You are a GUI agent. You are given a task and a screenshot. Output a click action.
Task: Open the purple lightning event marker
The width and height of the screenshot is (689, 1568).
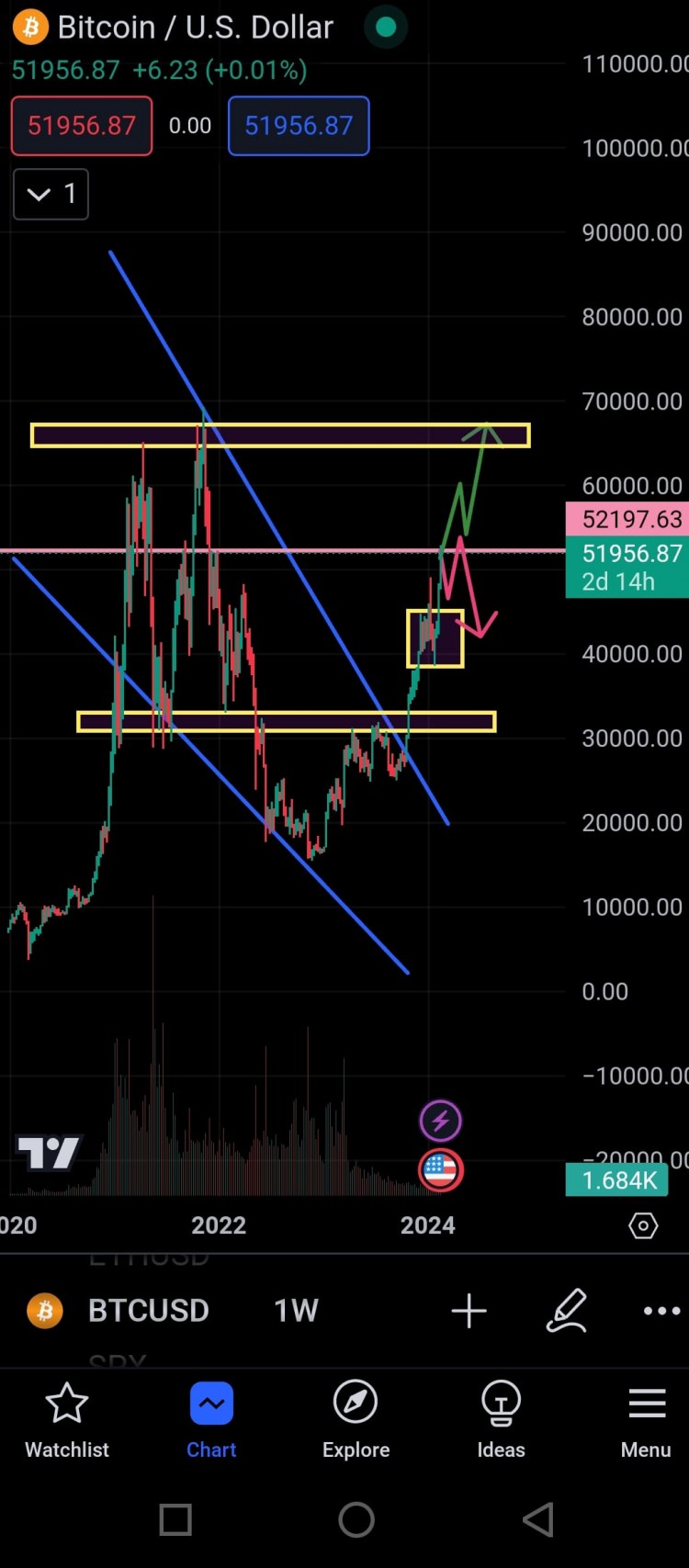[440, 1121]
